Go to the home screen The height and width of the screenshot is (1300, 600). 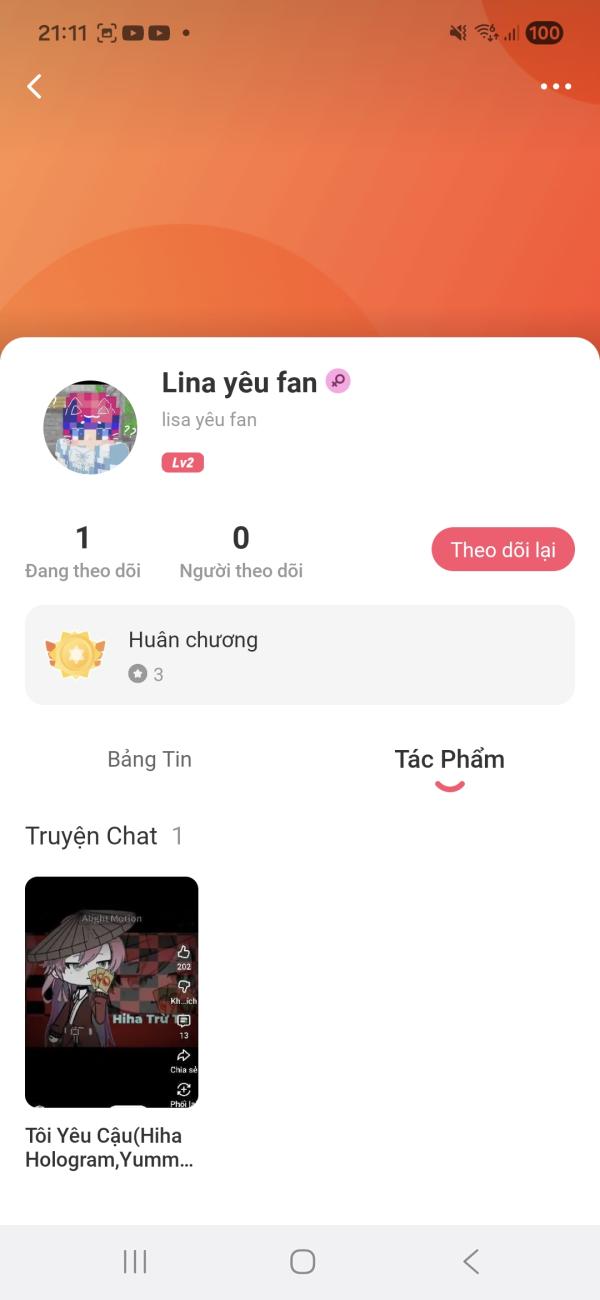(x=302, y=1262)
